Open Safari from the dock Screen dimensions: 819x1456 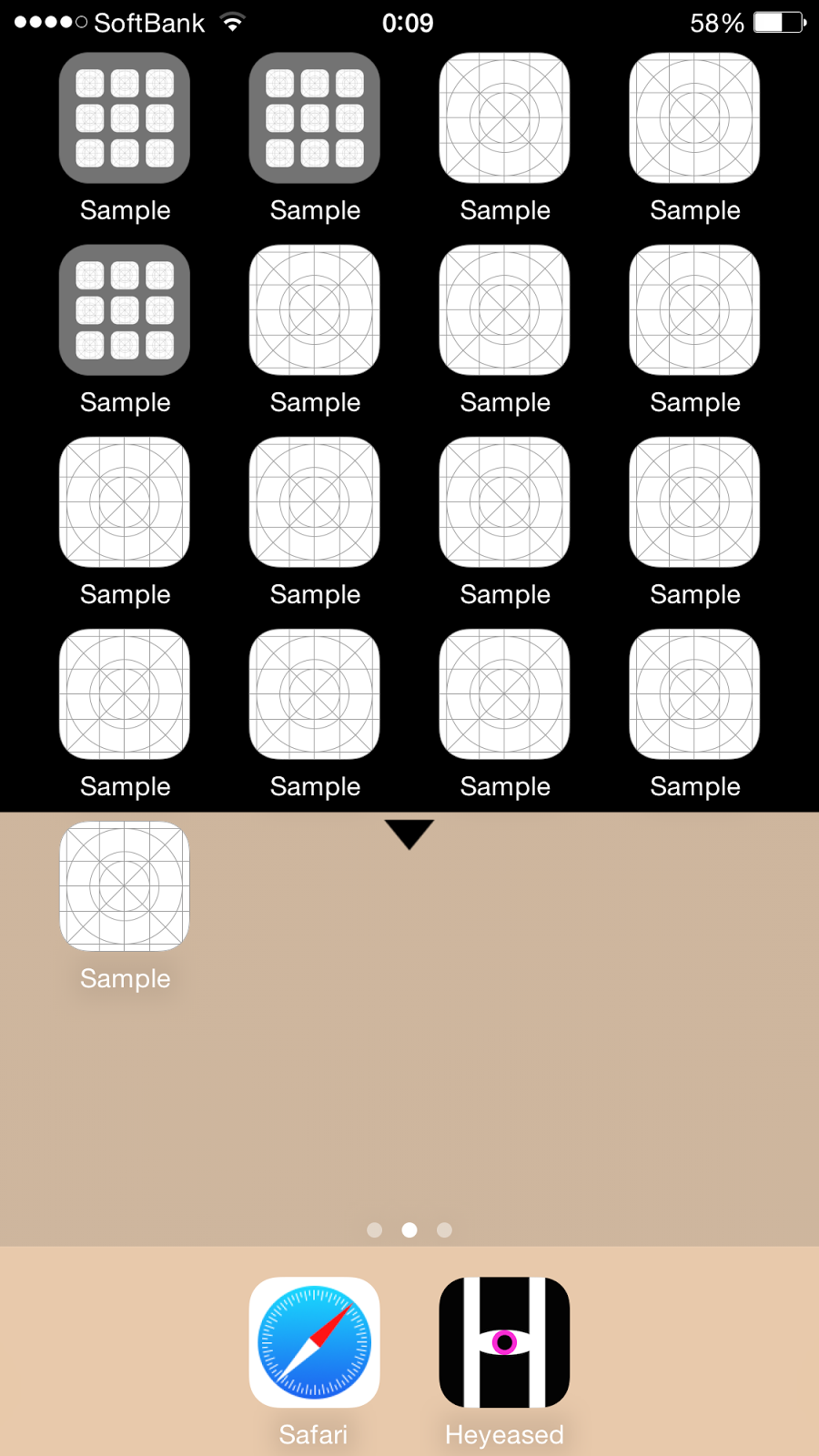pyautogui.click(x=314, y=1342)
